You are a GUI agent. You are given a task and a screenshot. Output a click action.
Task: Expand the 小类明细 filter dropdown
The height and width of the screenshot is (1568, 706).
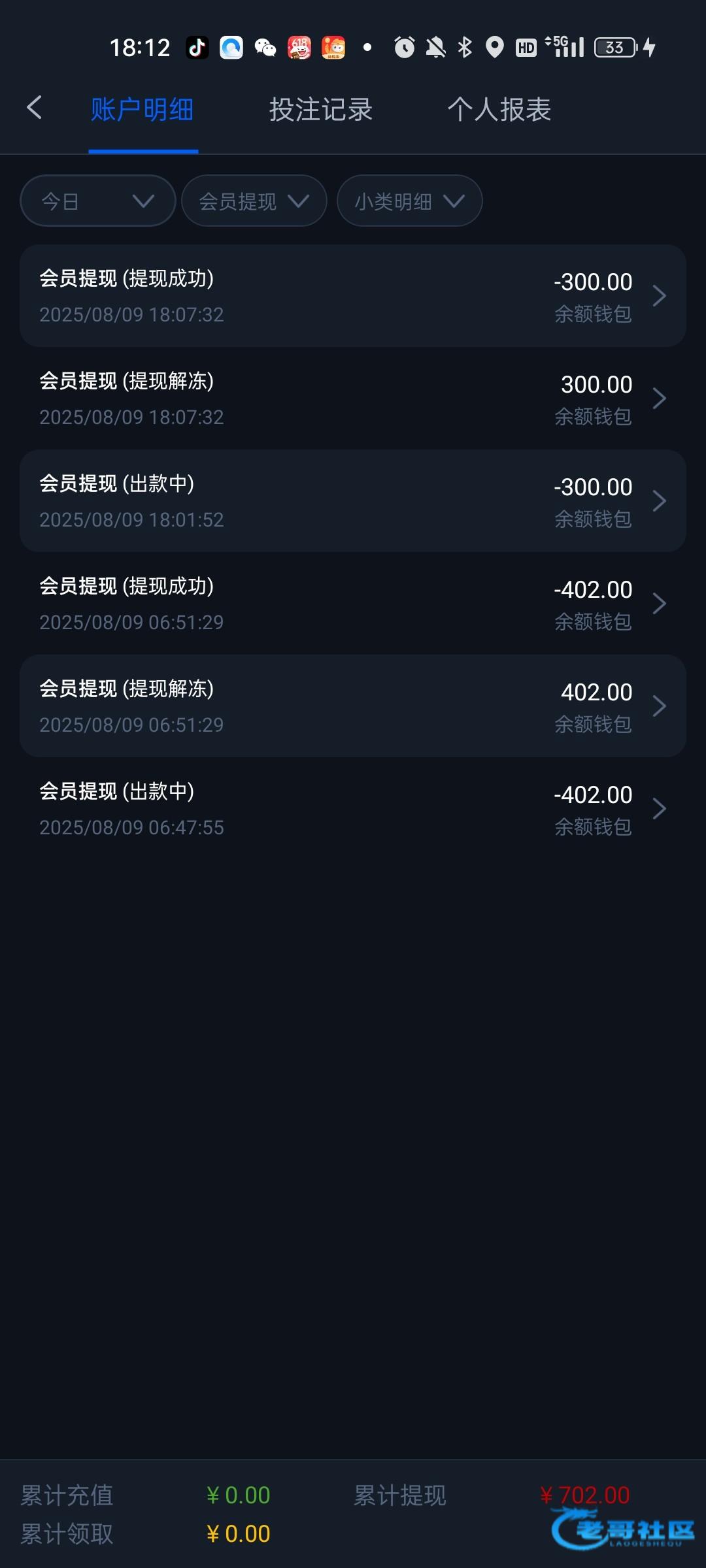point(410,201)
